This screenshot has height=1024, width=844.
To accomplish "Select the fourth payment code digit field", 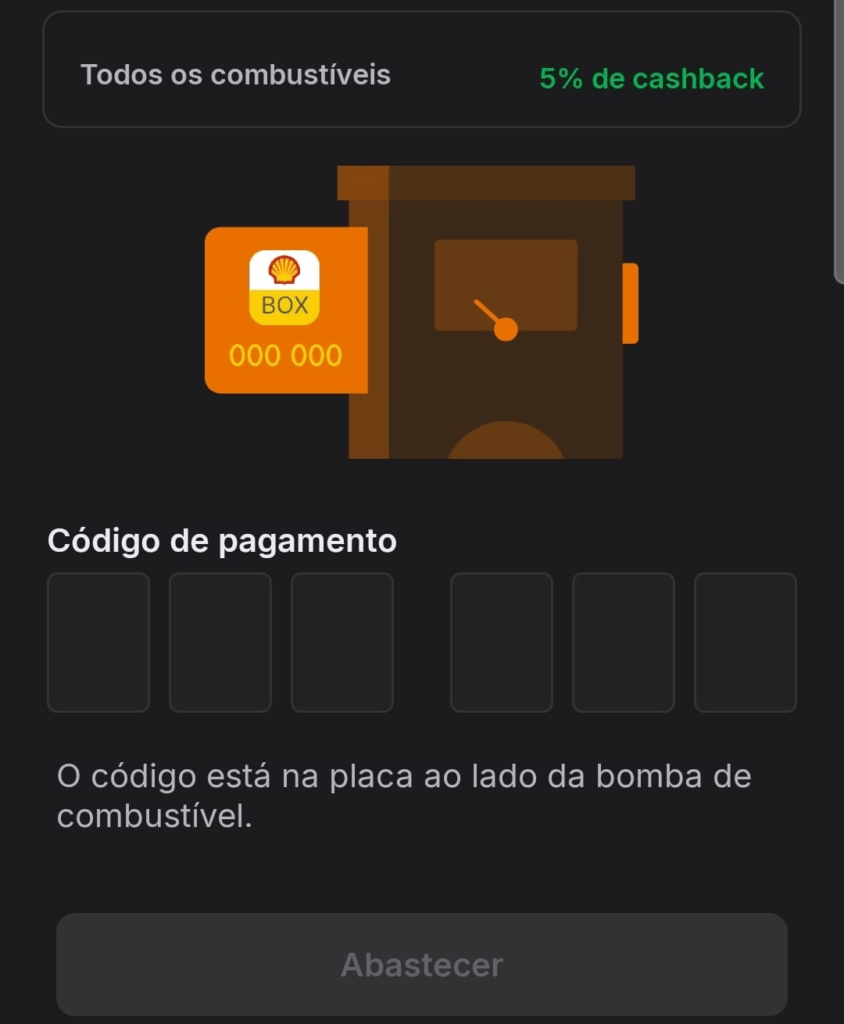I will 501,641.
